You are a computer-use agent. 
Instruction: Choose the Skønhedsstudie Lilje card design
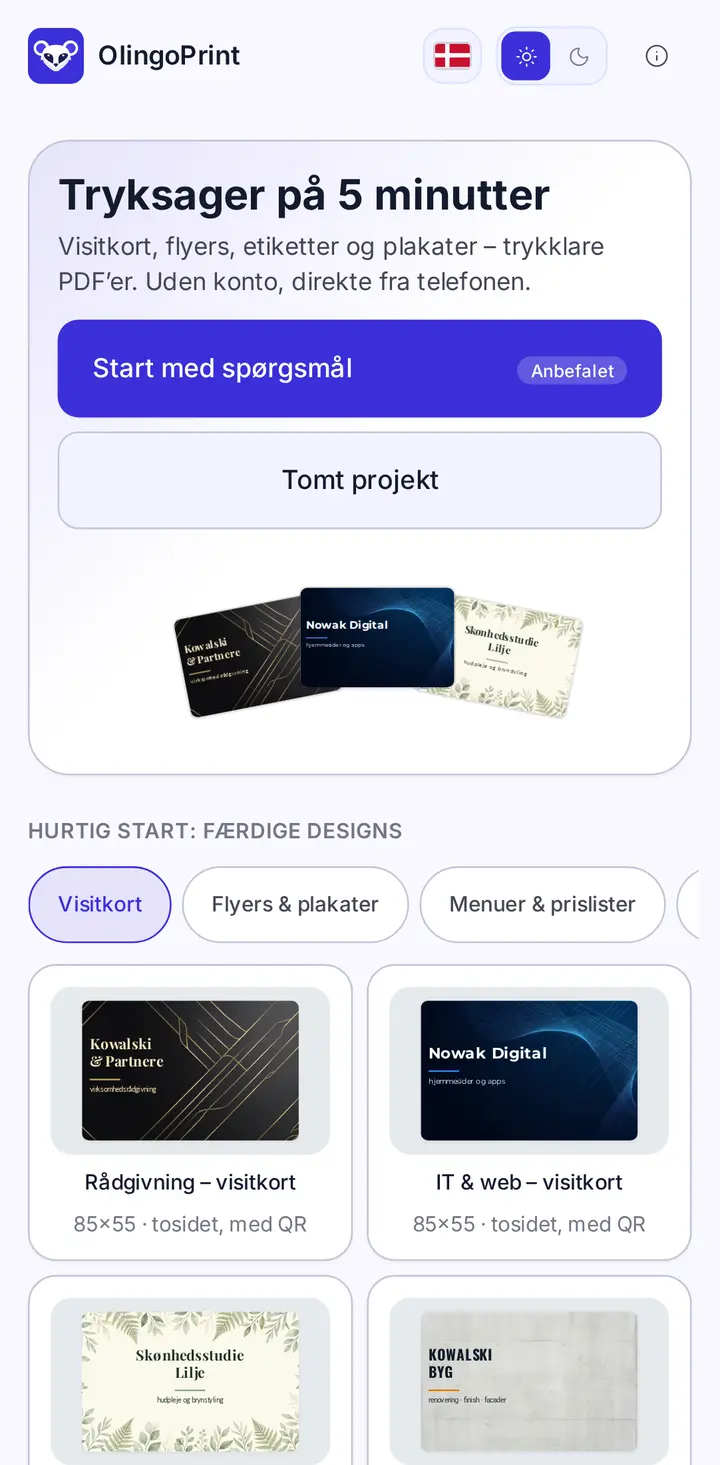pyautogui.click(x=190, y=1371)
